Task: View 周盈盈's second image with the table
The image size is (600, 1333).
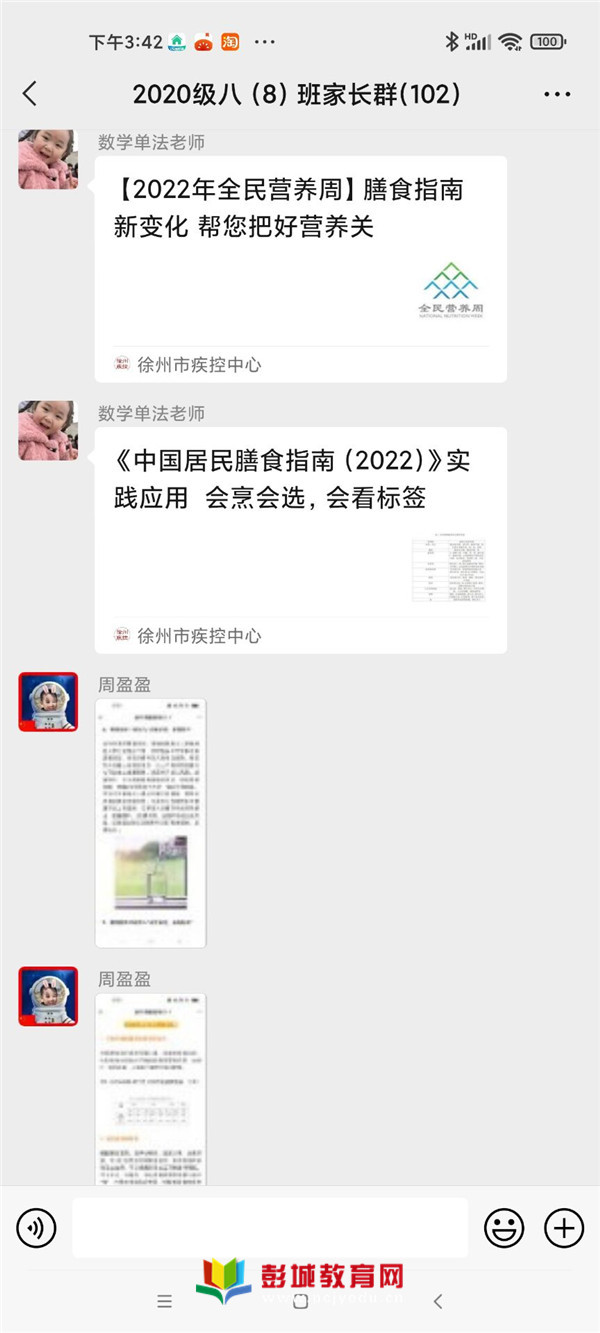Action: (x=151, y=1088)
